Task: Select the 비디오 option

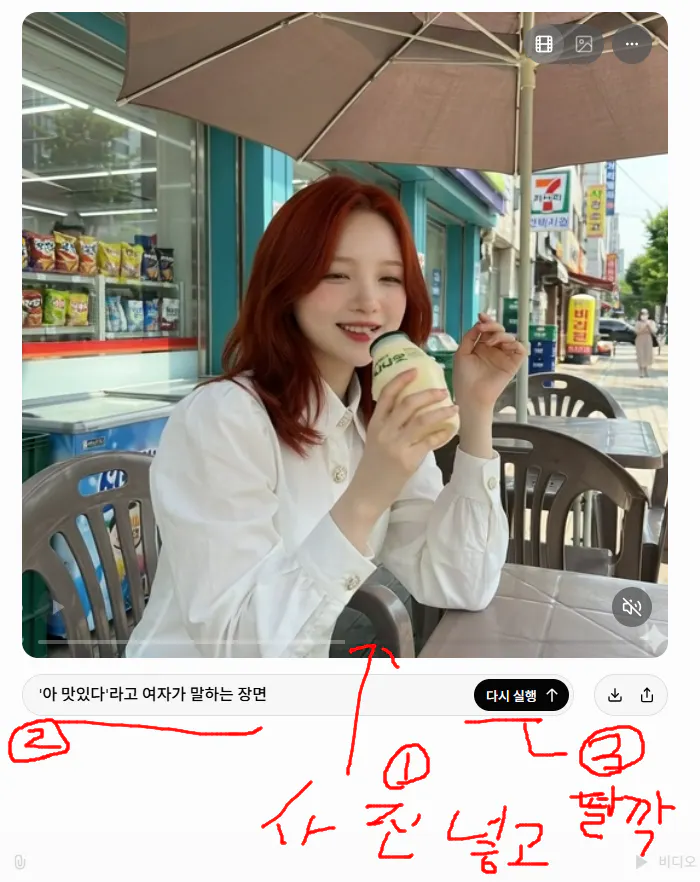Action: [x=667, y=862]
